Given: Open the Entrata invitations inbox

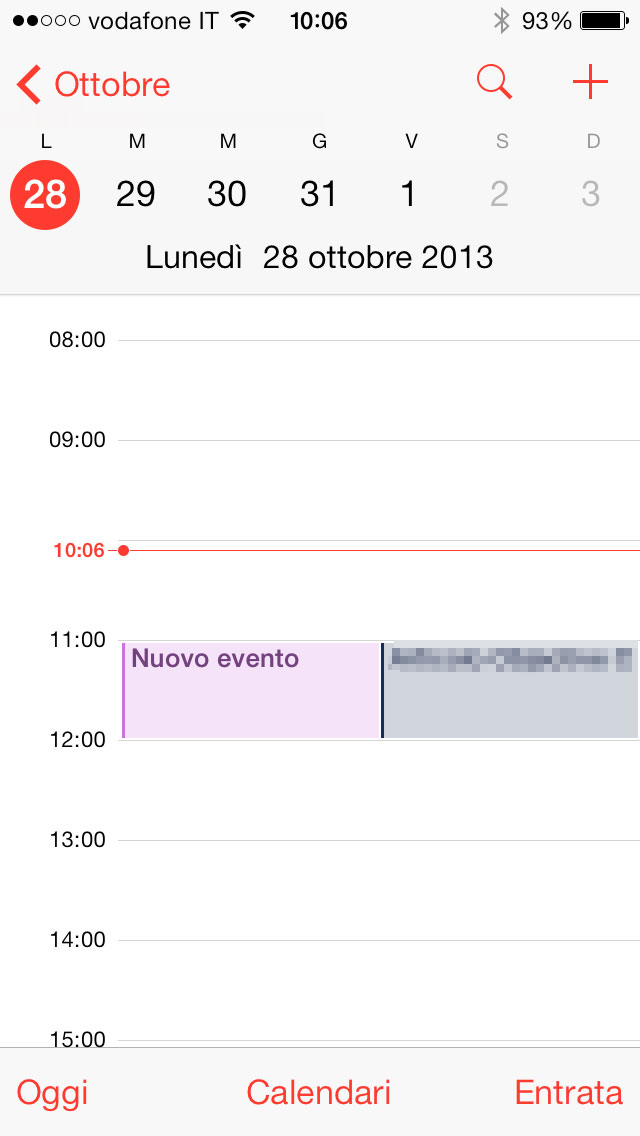Looking at the screenshot, I should pyautogui.click(x=568, y=1092).
